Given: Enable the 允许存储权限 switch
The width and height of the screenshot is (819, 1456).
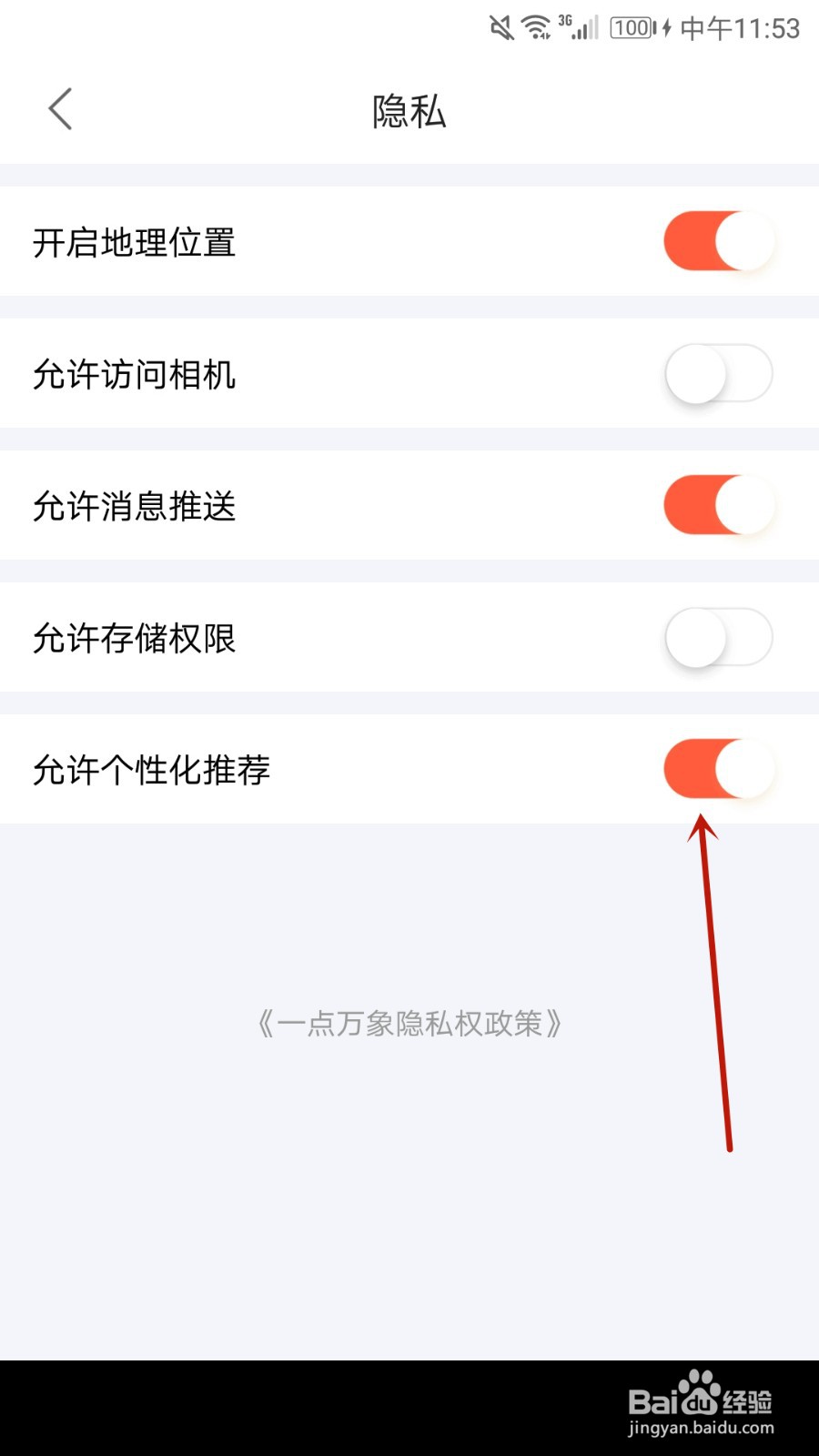Looking at the screenshot, I should [x=718, y=638].
